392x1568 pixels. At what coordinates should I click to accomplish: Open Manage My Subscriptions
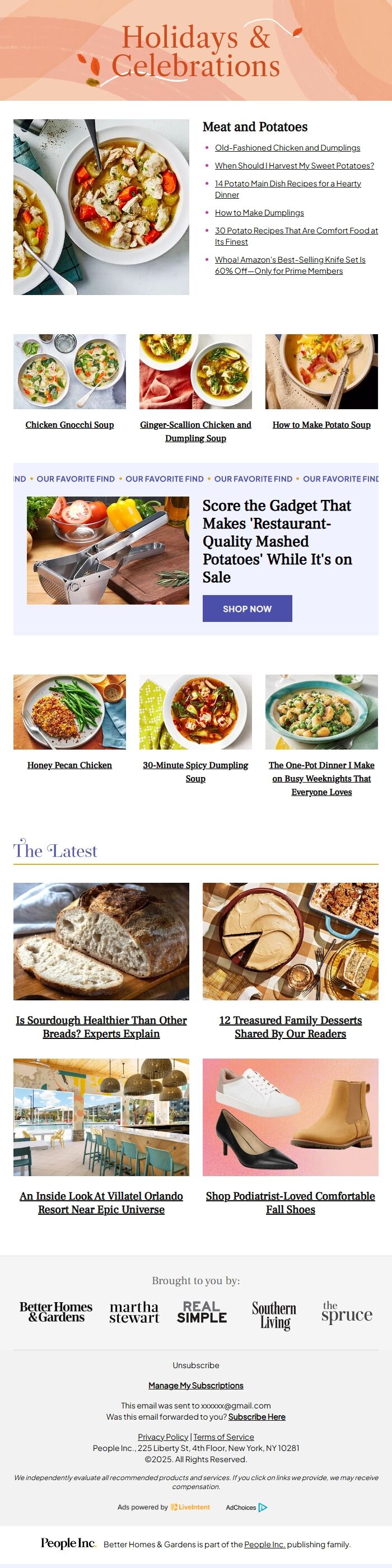pos(195,1386)
